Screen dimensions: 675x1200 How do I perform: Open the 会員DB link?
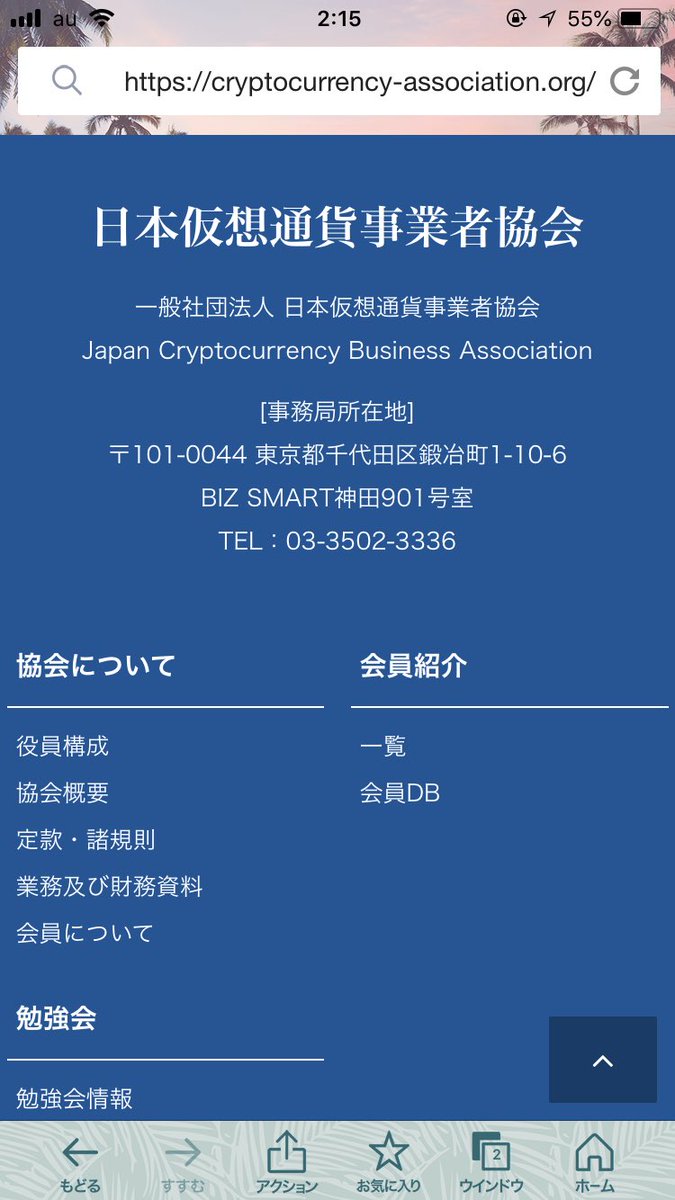[x=400, y=793]
